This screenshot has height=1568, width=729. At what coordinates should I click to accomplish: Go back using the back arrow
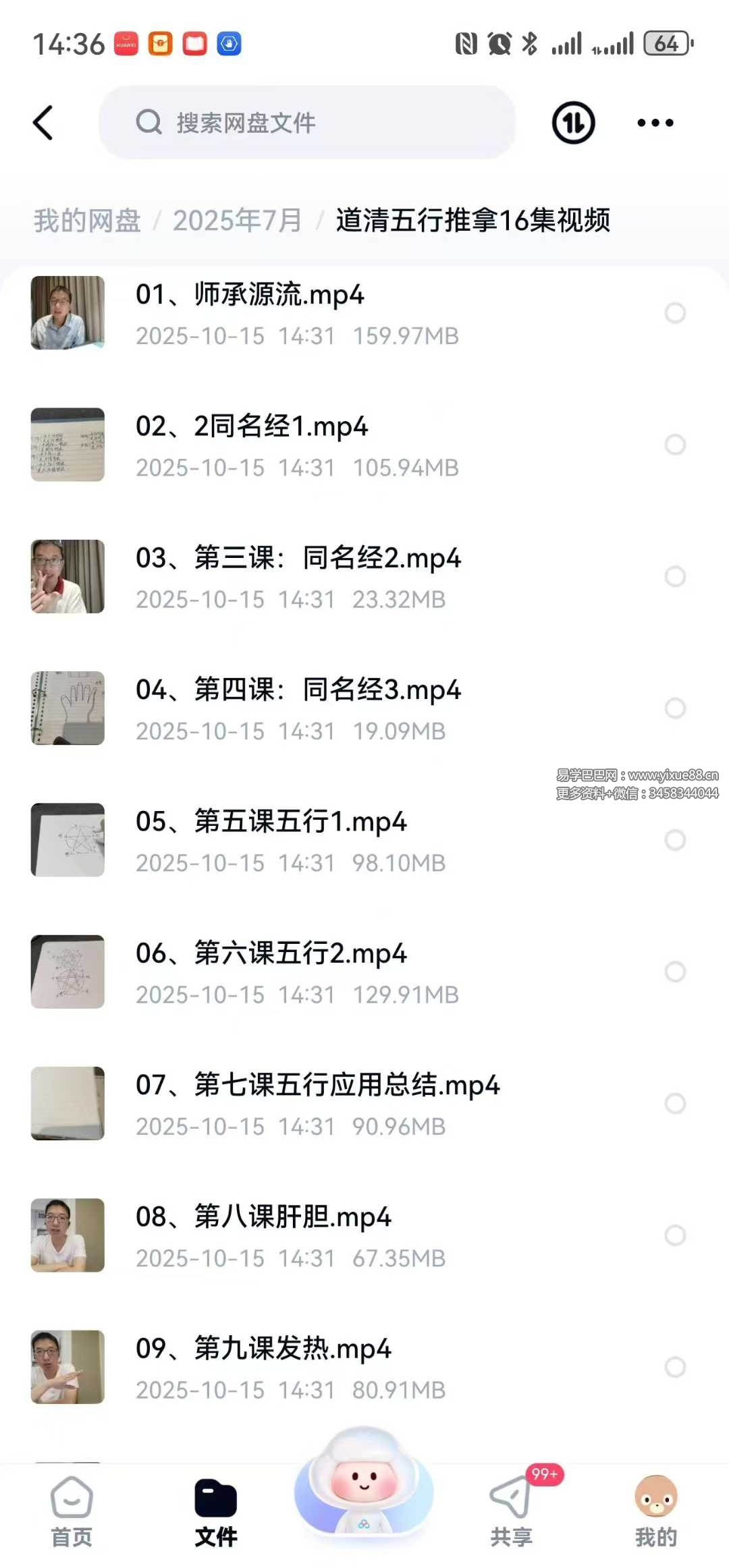[x=43, y=123]
